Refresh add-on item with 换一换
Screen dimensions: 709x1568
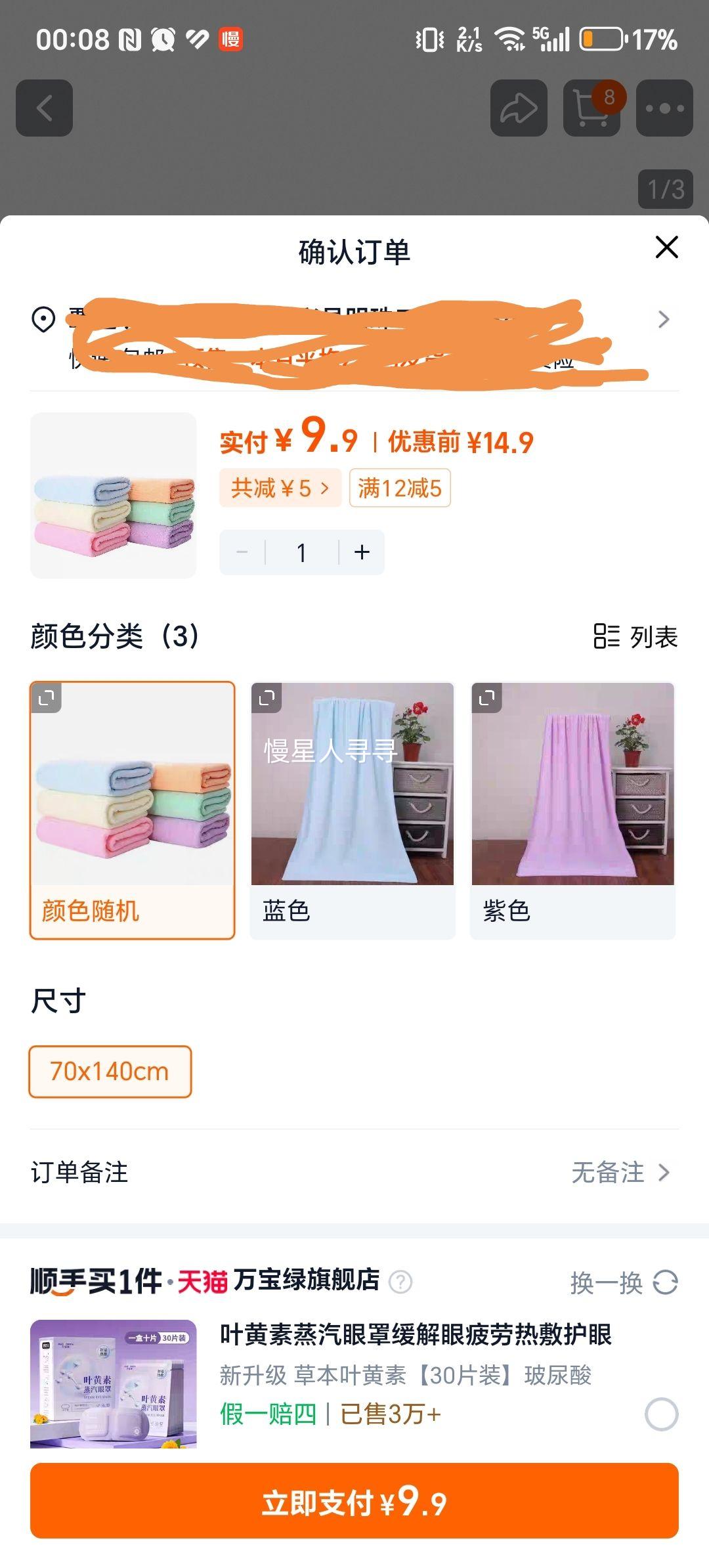click(x=624, y=1282)
